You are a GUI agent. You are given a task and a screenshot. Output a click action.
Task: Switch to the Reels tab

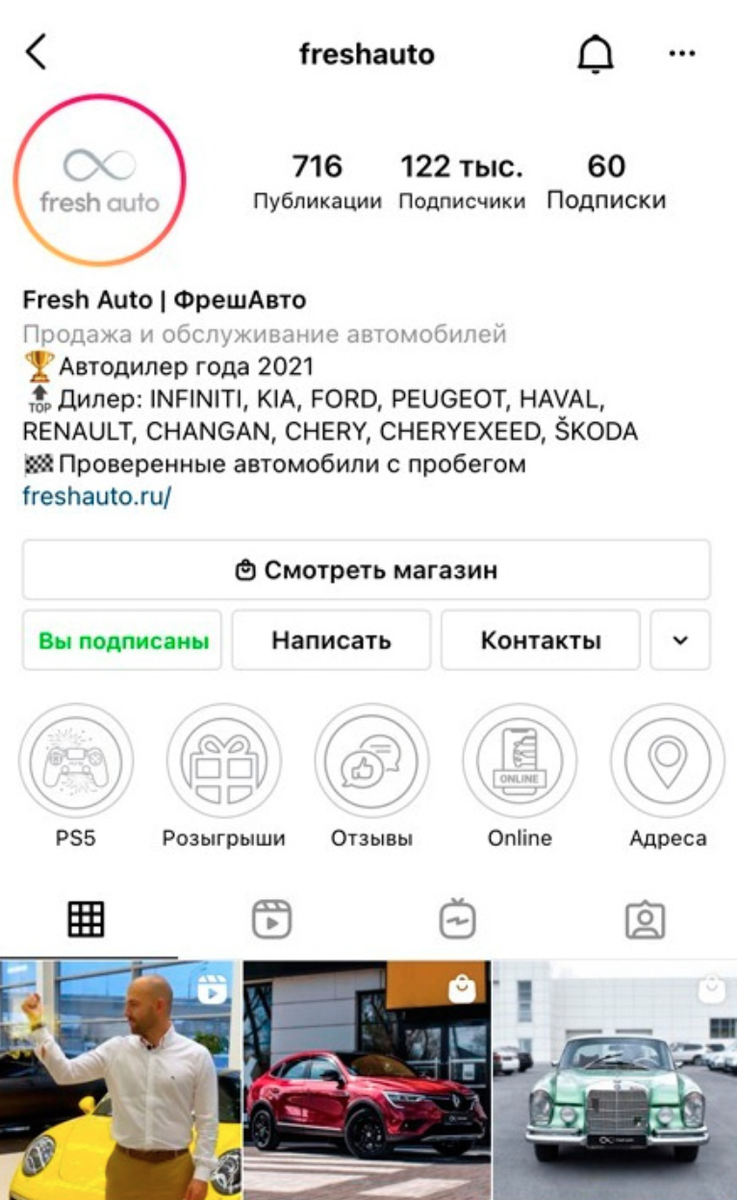click(x=272, y=919)
